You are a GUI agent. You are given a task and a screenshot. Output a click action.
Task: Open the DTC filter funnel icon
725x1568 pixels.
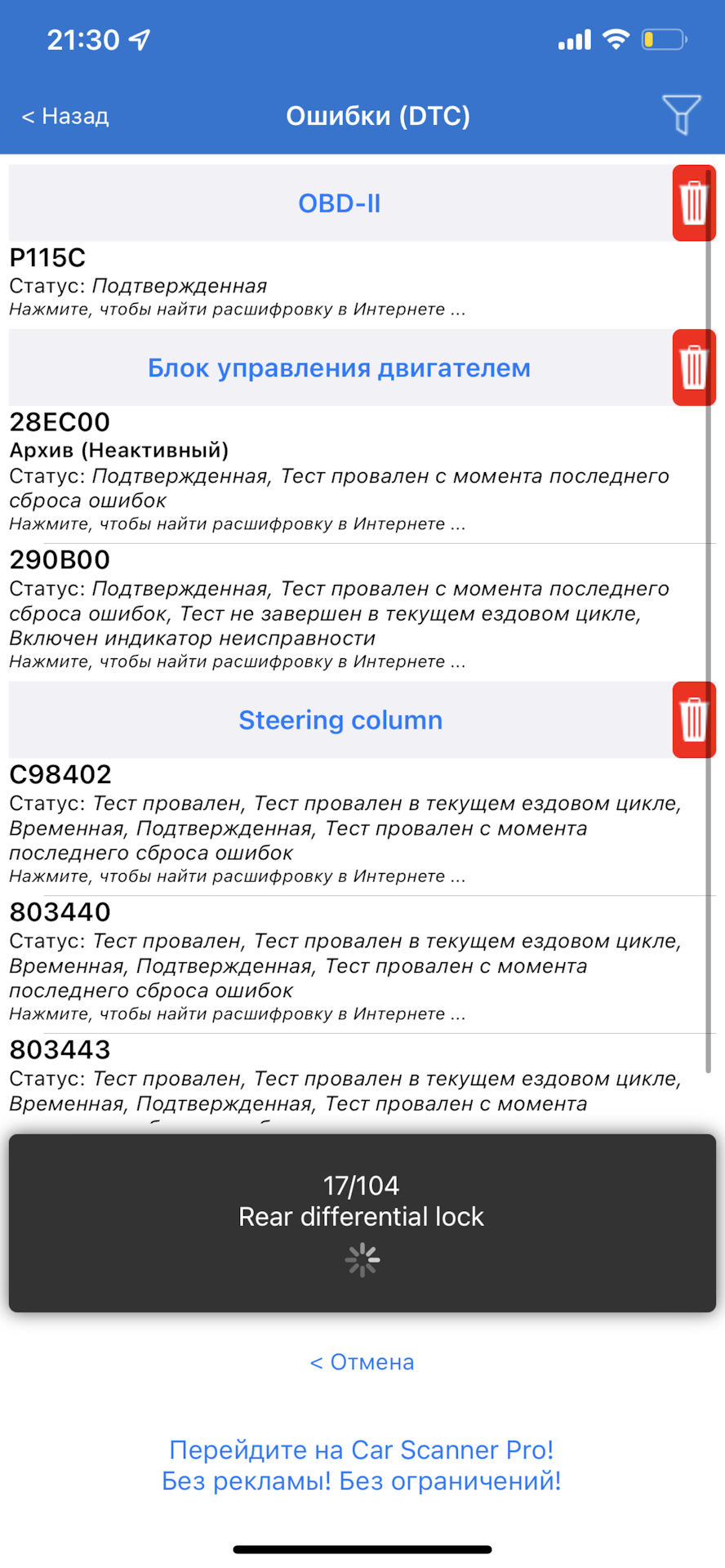click(x=681, y=114)
